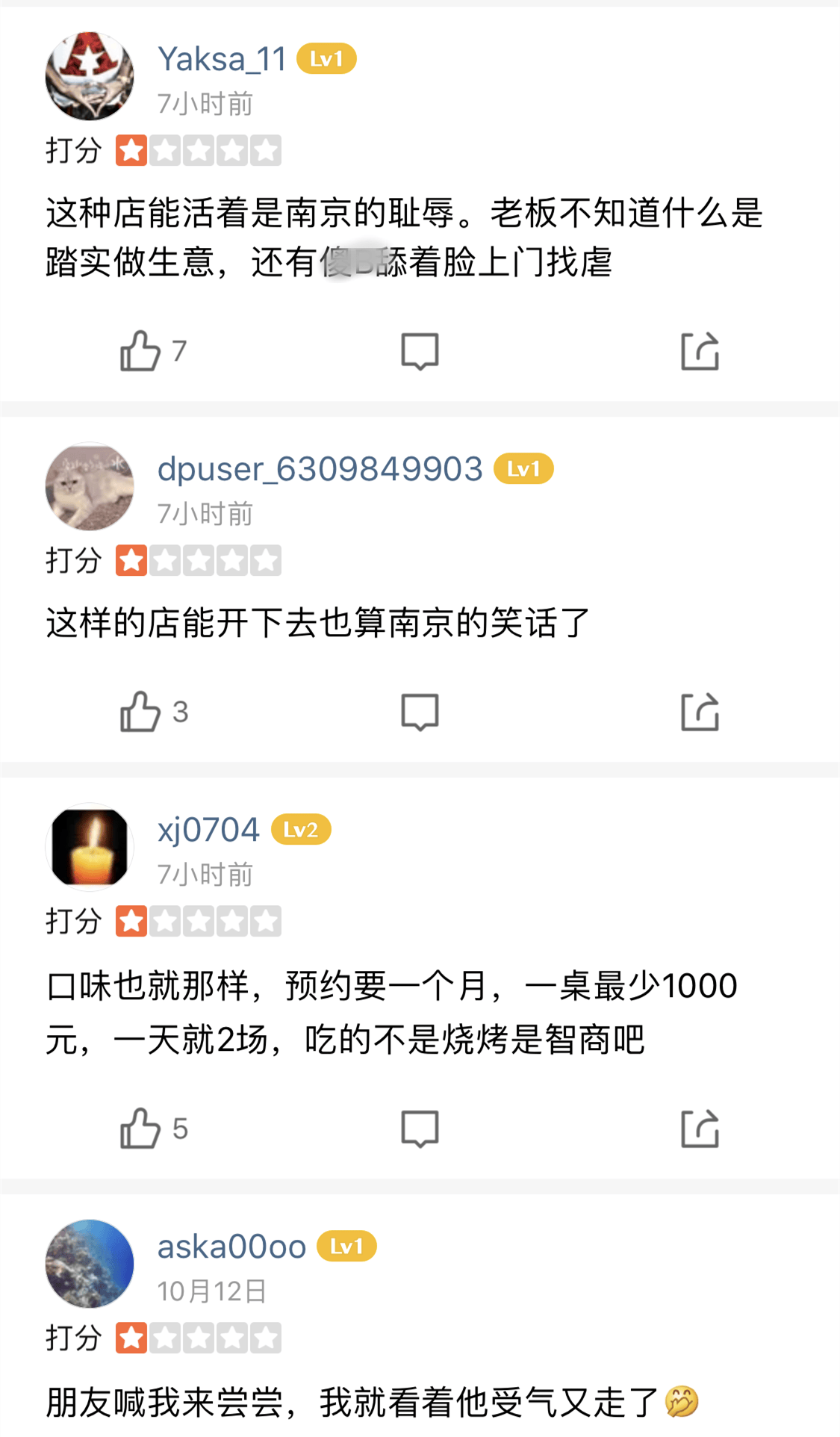Screen dimensions: 840x1437
Task: Comment on xj0704's review
Action: 420,1129
